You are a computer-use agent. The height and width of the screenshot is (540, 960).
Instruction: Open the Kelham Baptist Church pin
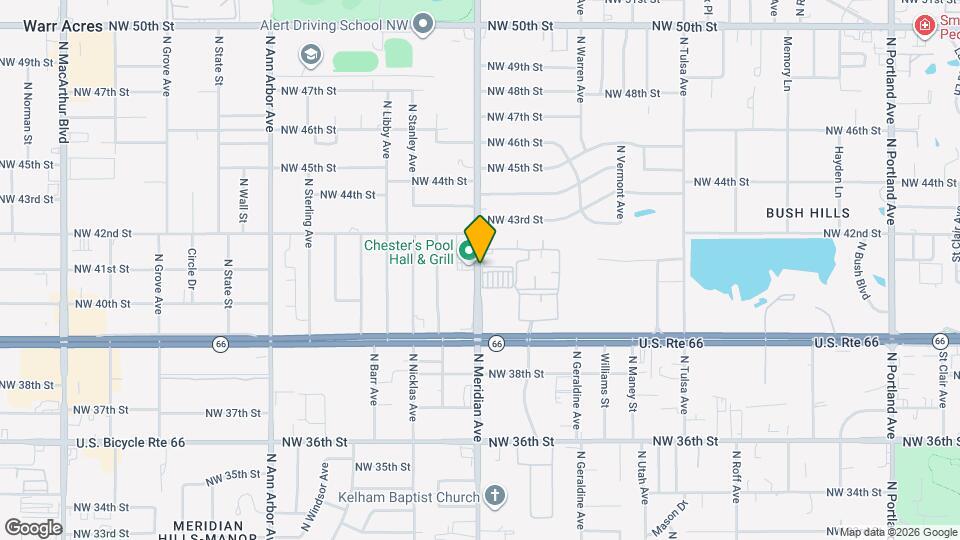493,495
